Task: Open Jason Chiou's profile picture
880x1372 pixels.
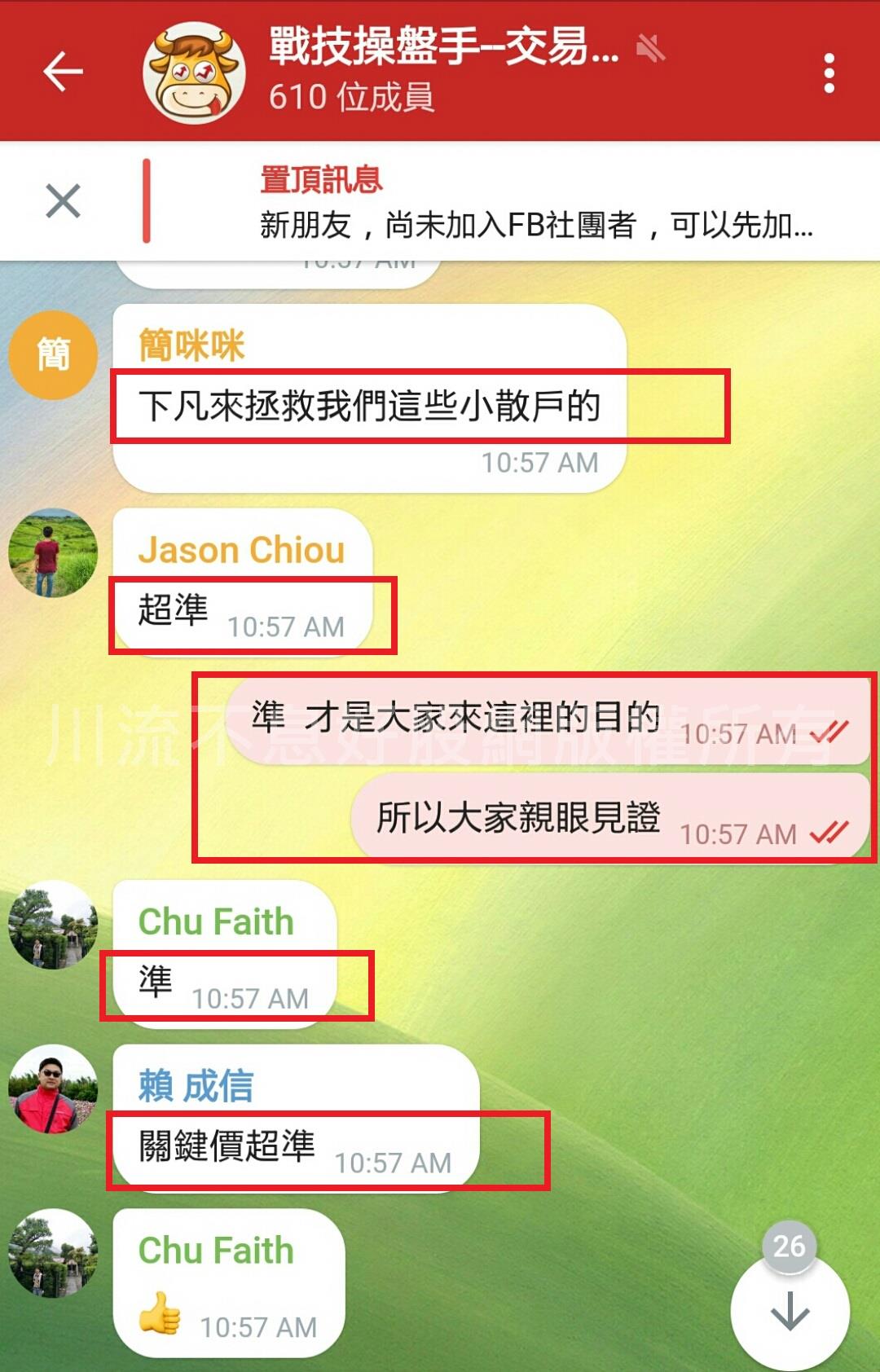Action: coord(53,553)
